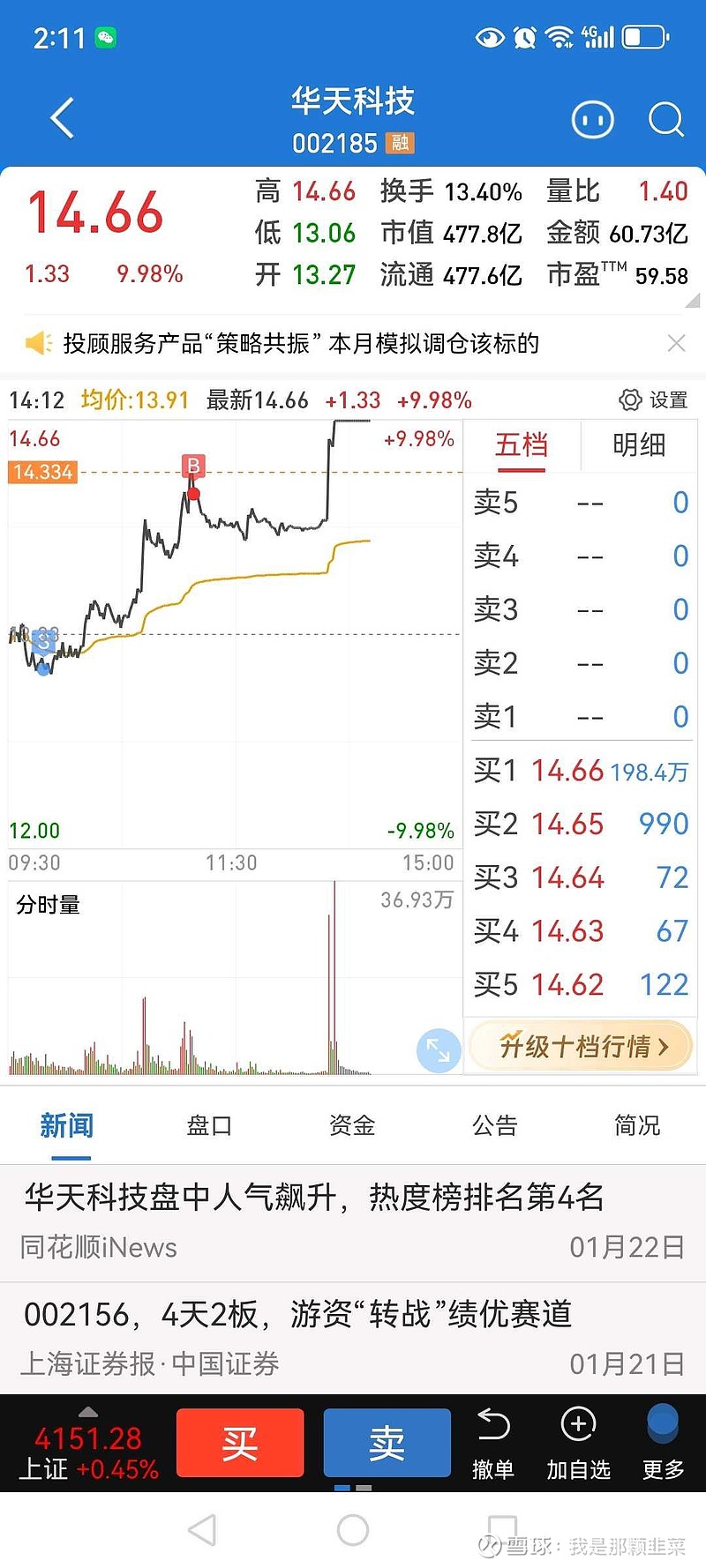706x1568 pixels.
Task: Switch to the 盘口 tab
Action: click(209, 1125)
